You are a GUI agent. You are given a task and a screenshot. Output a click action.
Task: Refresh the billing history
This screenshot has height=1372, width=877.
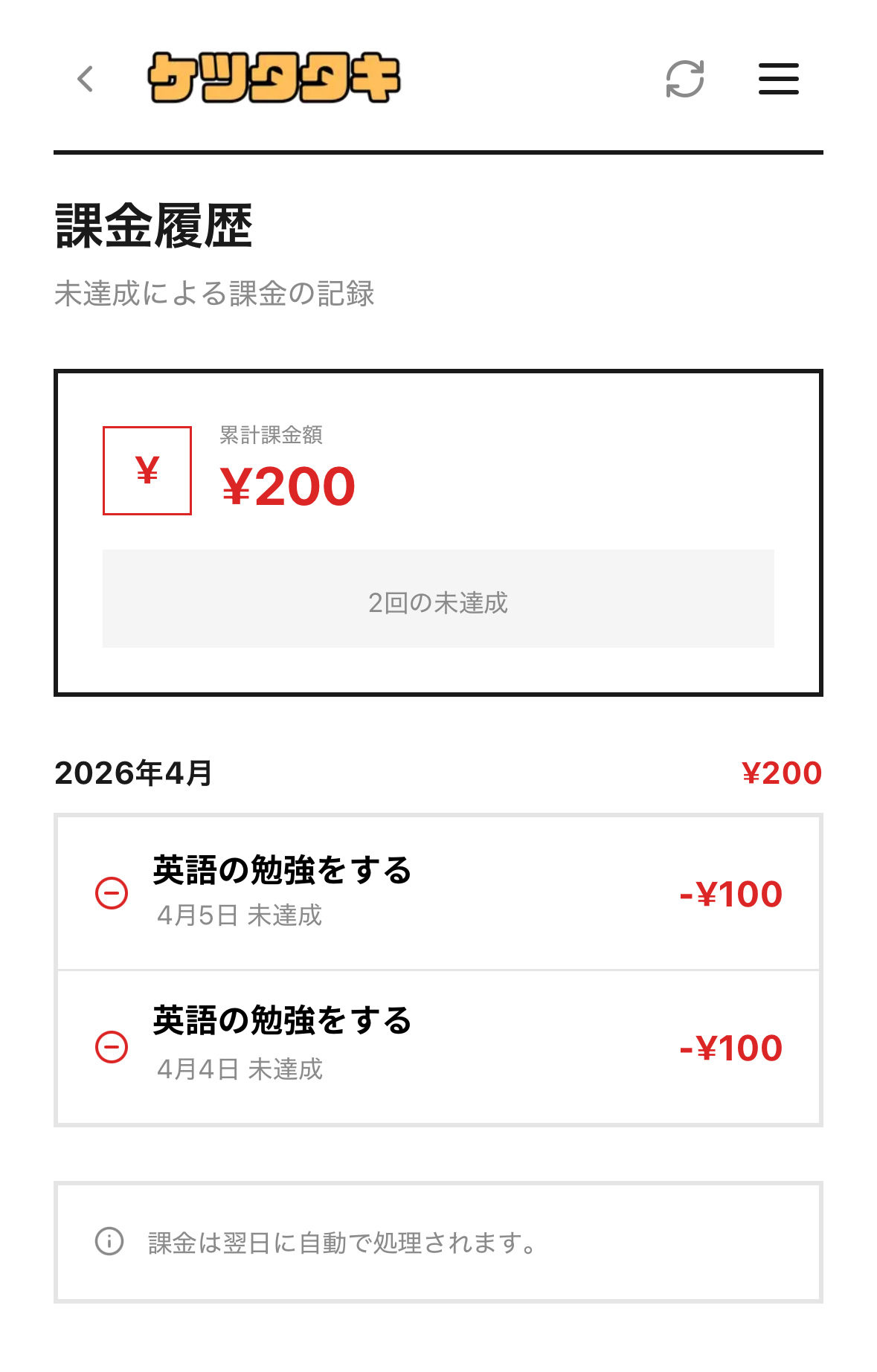(x=684, y=79)
